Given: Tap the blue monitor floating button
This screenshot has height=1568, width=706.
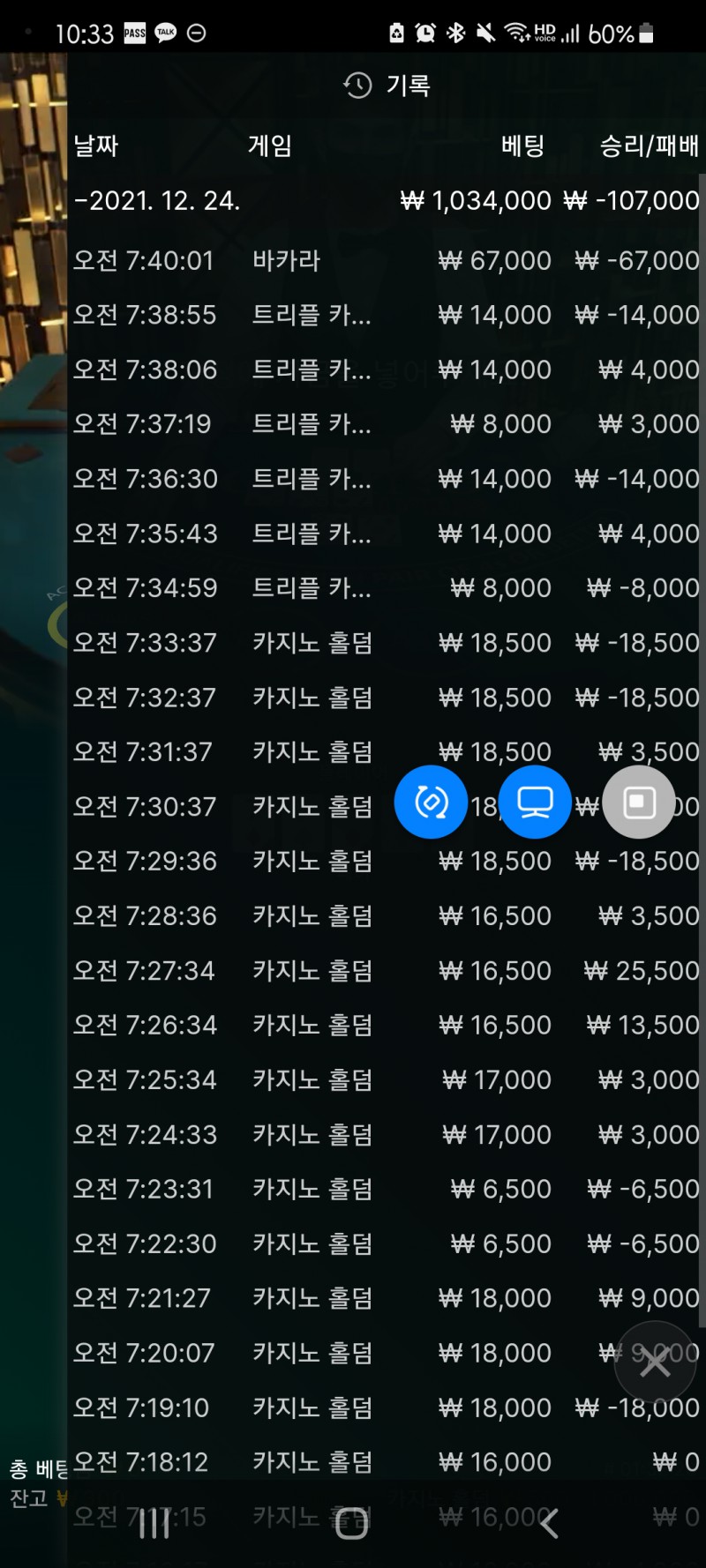Looking at the screenshot, I should click(x=535, y=802).
